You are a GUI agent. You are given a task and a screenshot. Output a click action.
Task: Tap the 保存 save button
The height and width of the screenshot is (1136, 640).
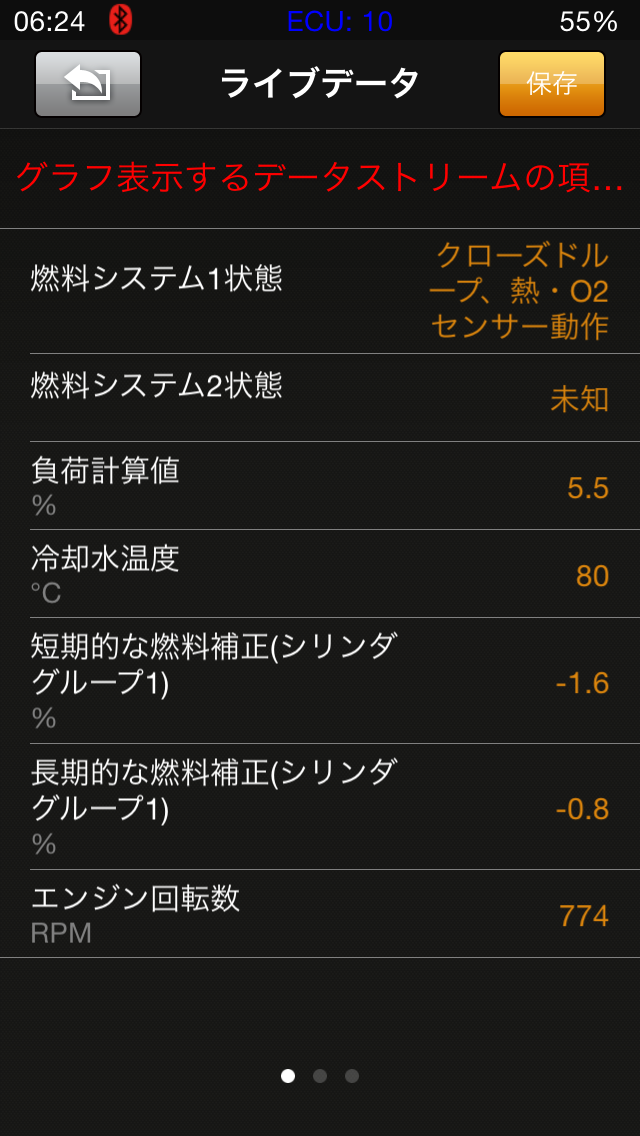[x=551, y=84]
